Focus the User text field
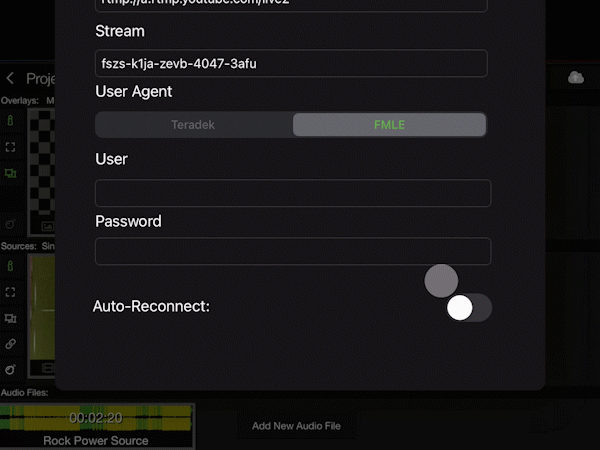 [x=292, y=193]
